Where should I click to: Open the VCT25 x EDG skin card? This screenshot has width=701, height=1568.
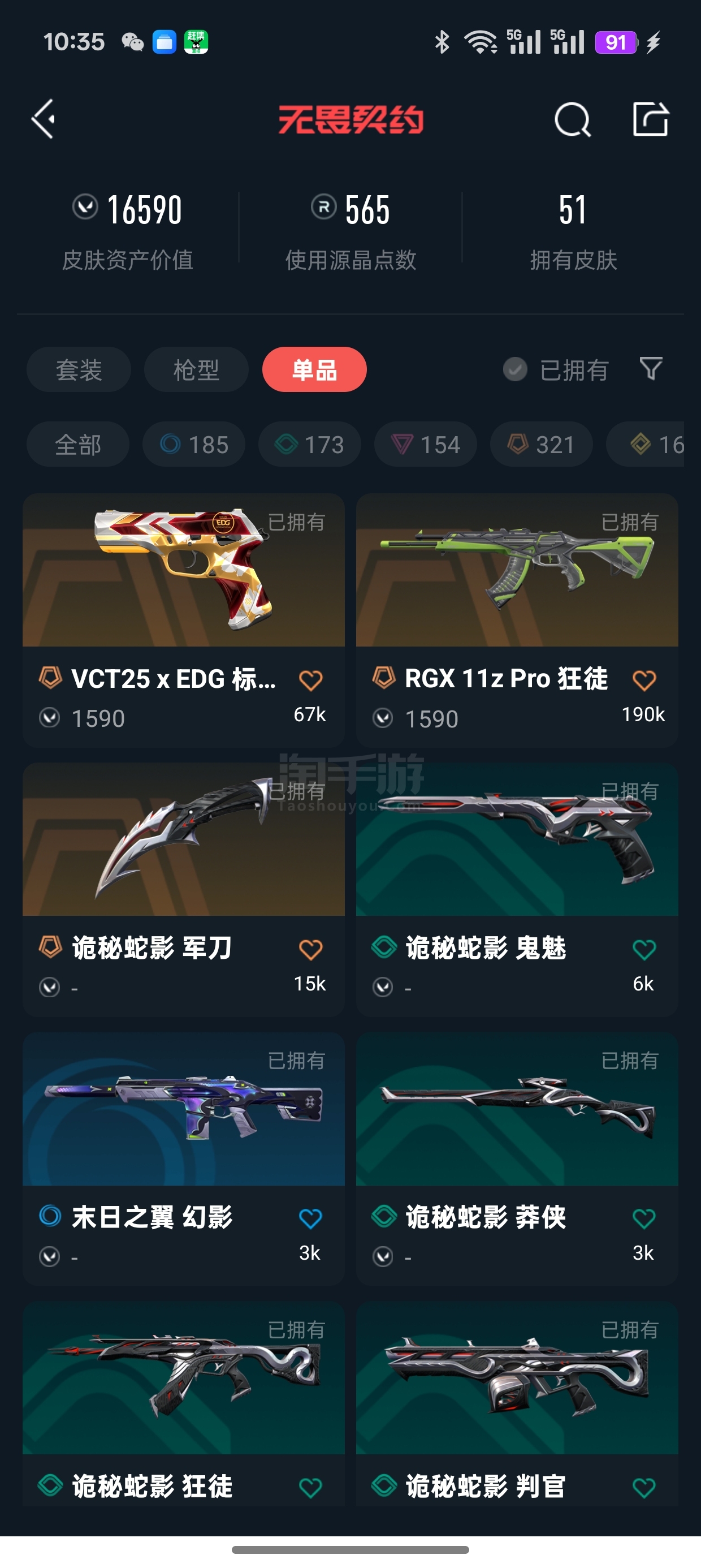183,621
